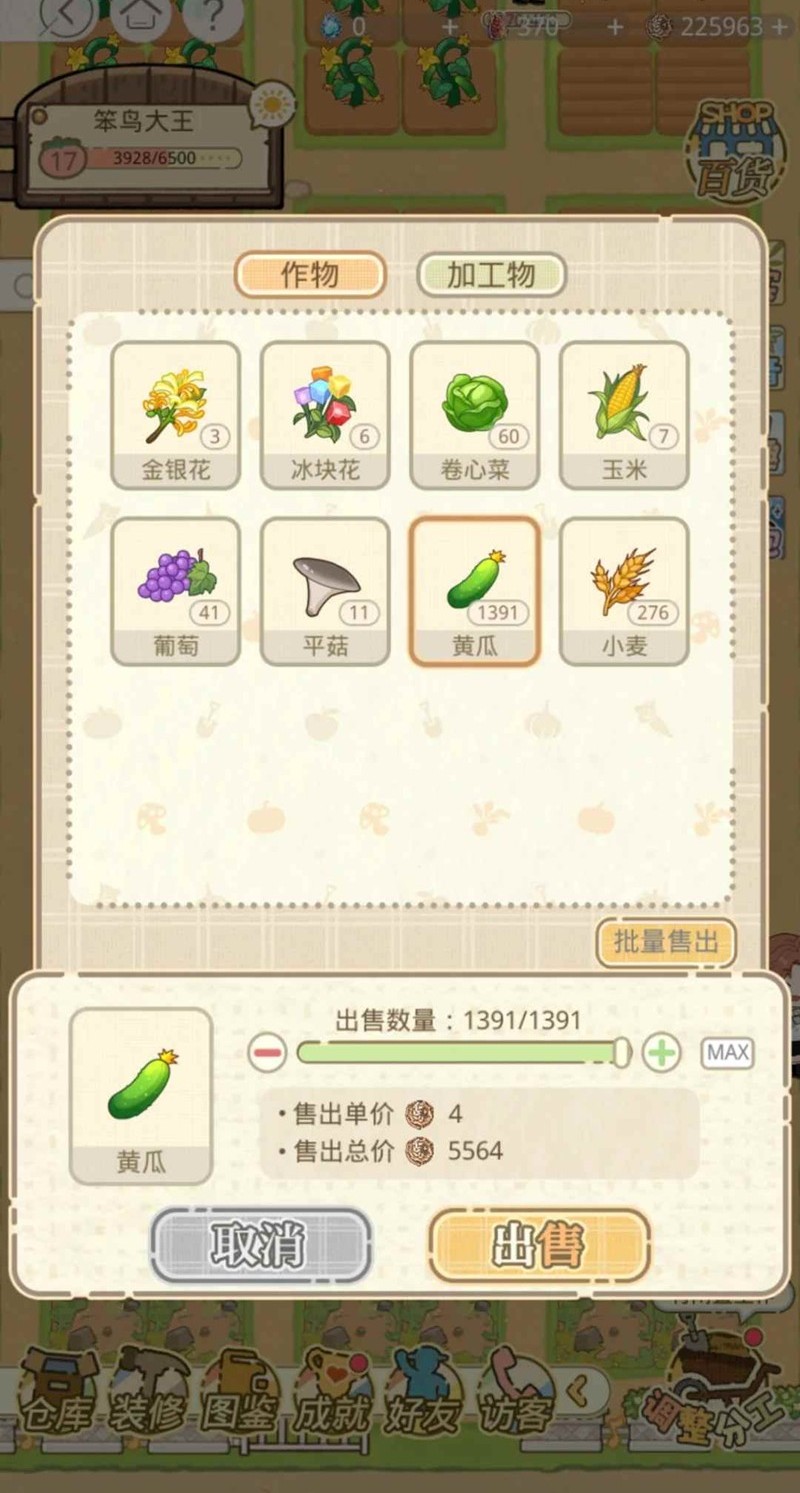Cancel the sale with 取消
The image size is (800, 1493).
click(261, 1246)
